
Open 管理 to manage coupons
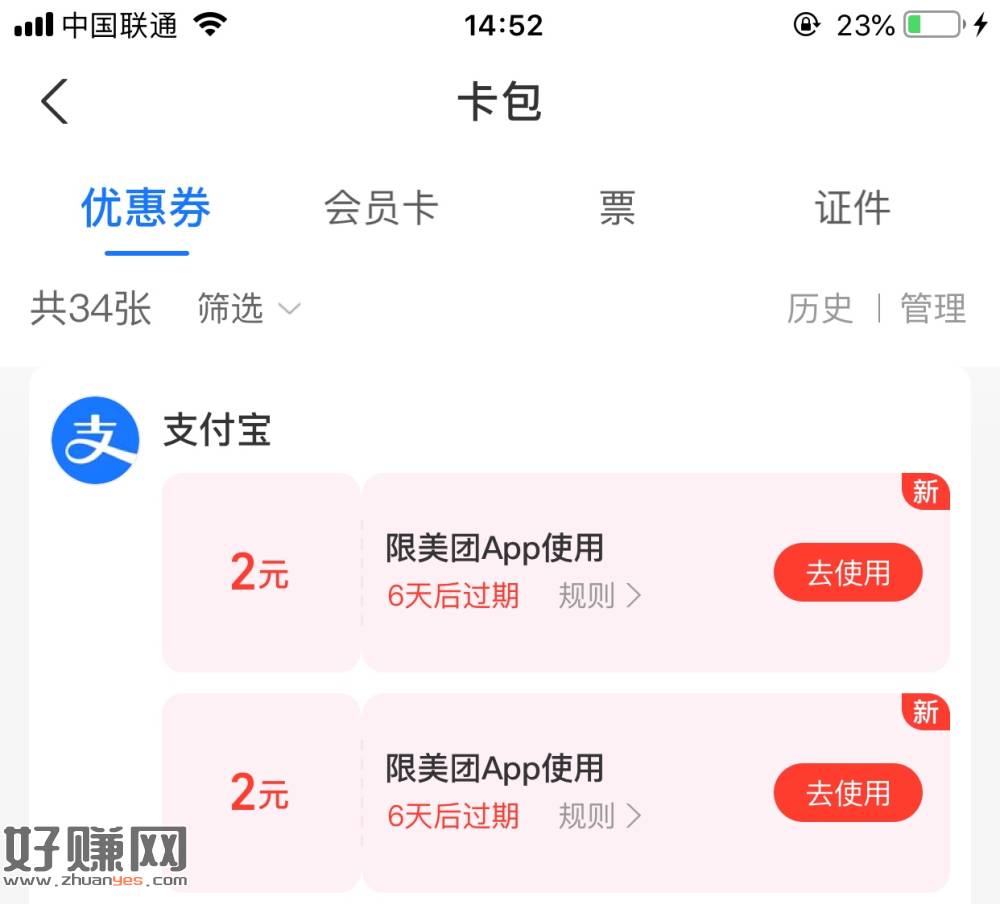click(933, 309)
